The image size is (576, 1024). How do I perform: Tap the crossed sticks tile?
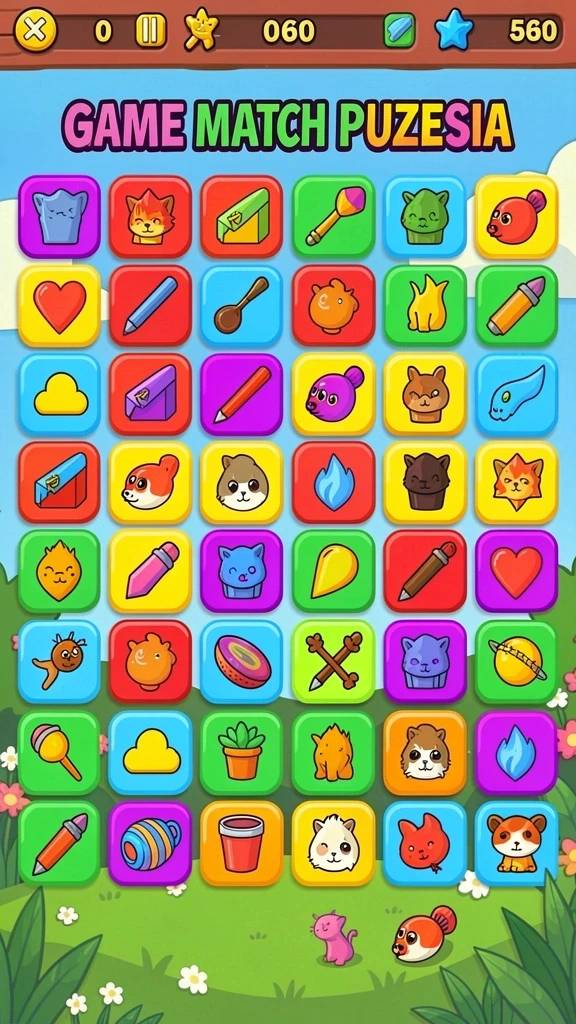click(x=334, y=661)
